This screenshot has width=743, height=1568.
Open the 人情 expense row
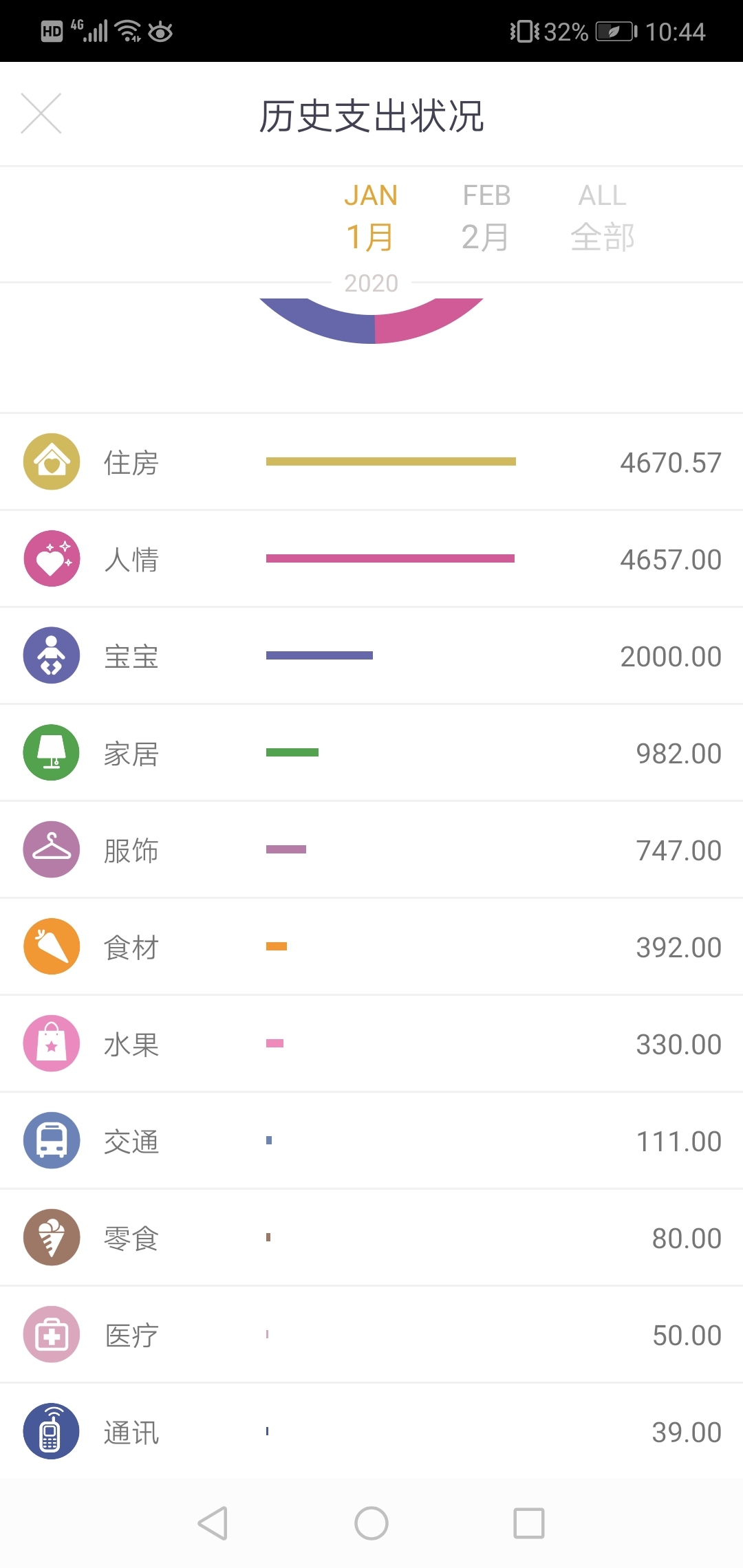tap(371, 558)
